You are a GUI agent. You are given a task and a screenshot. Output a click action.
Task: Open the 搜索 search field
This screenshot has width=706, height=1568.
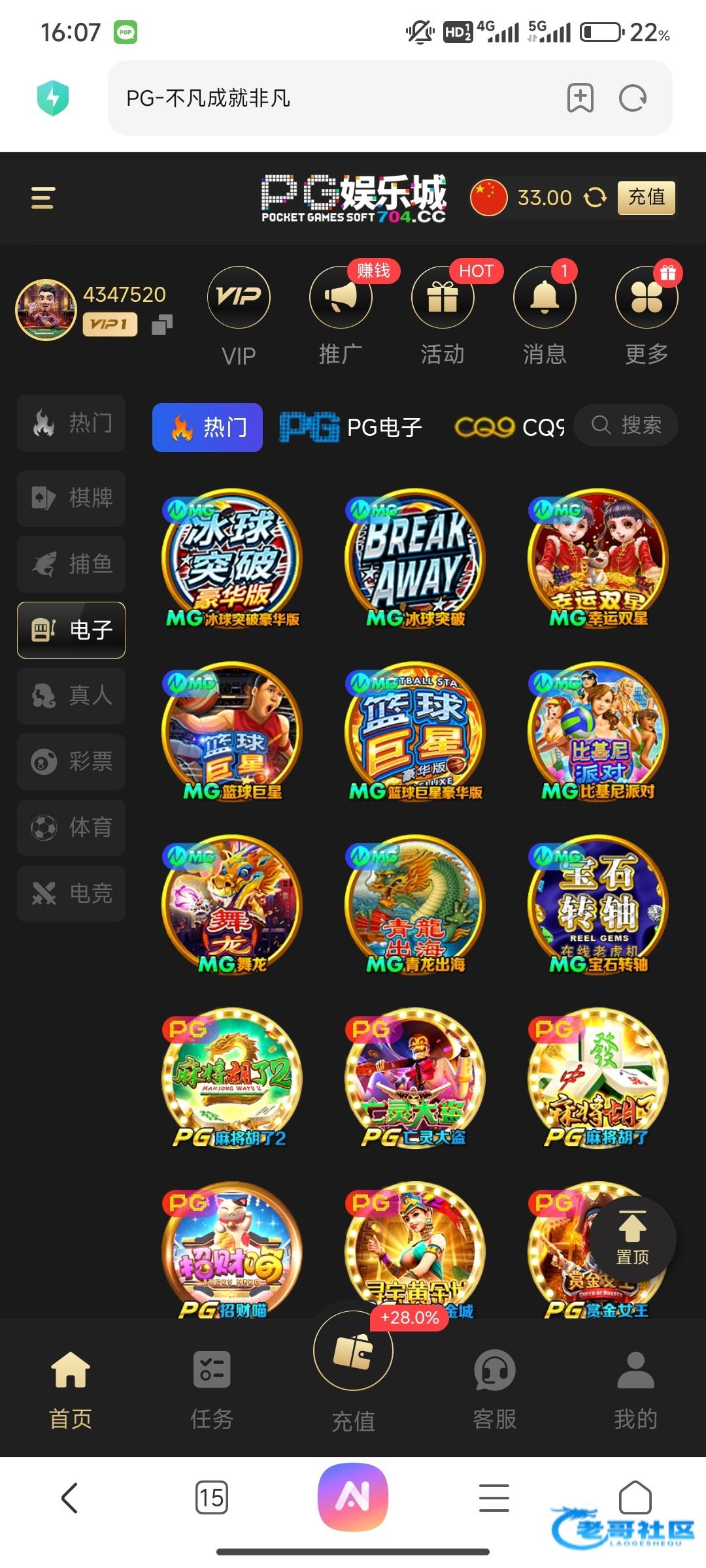(626, 425)
